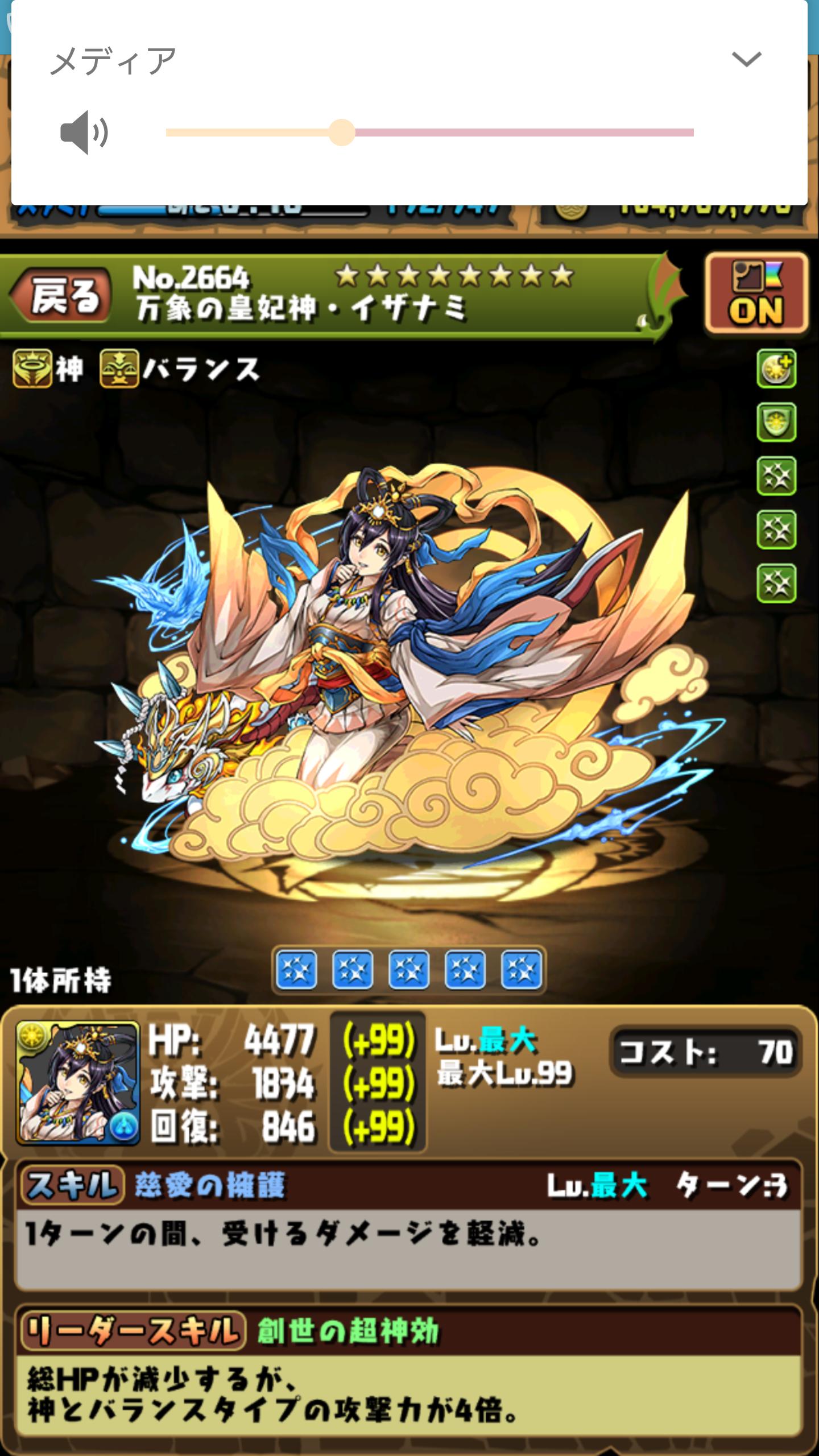This screenshot has height=1456, width=819.
Task: Tap the top awakening skill icon
Action: 776,369
